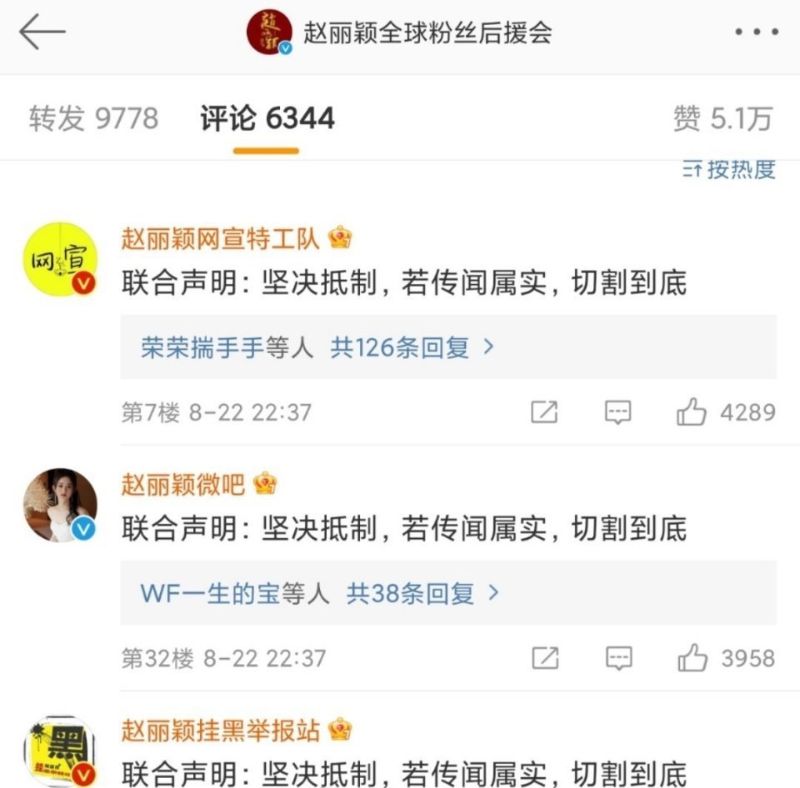Like the comment with 4289 likes
This screenshot has height=788, width=800.
pos(692,411)
